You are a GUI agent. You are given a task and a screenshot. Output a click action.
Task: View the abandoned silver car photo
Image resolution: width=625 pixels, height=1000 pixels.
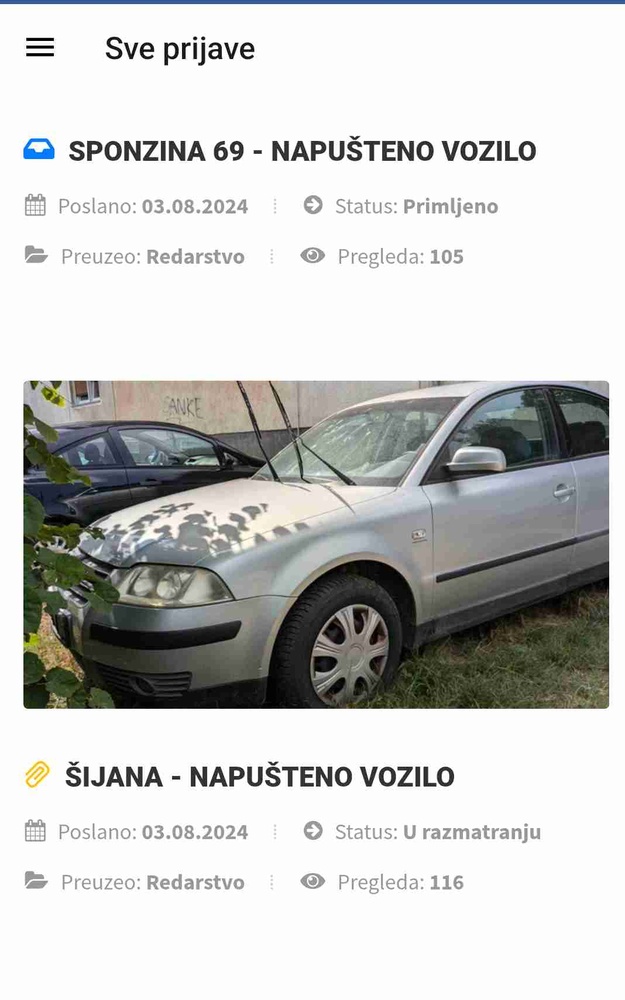coord(316,544)
